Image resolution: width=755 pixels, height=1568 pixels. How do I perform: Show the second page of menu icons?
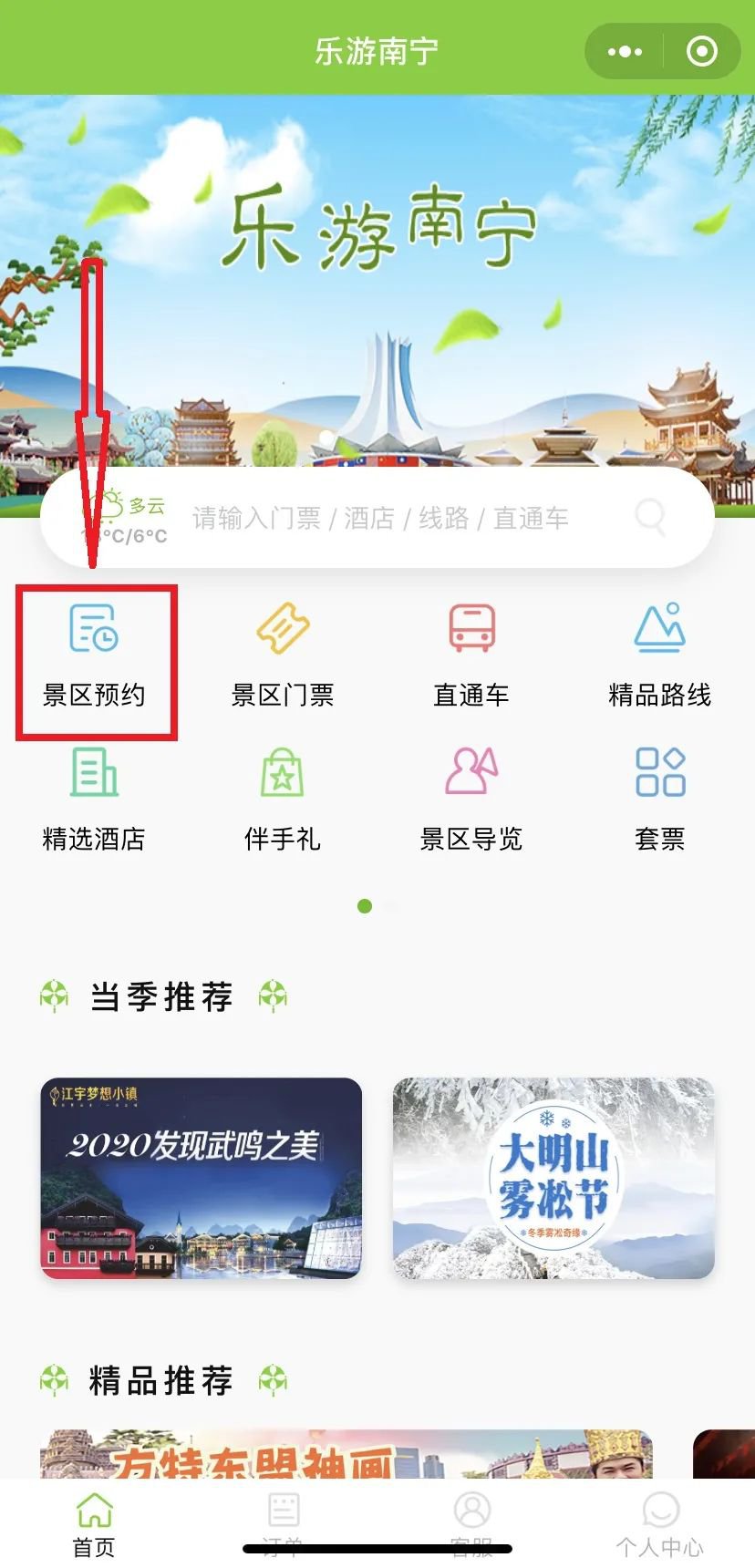[x=391, y=906]
